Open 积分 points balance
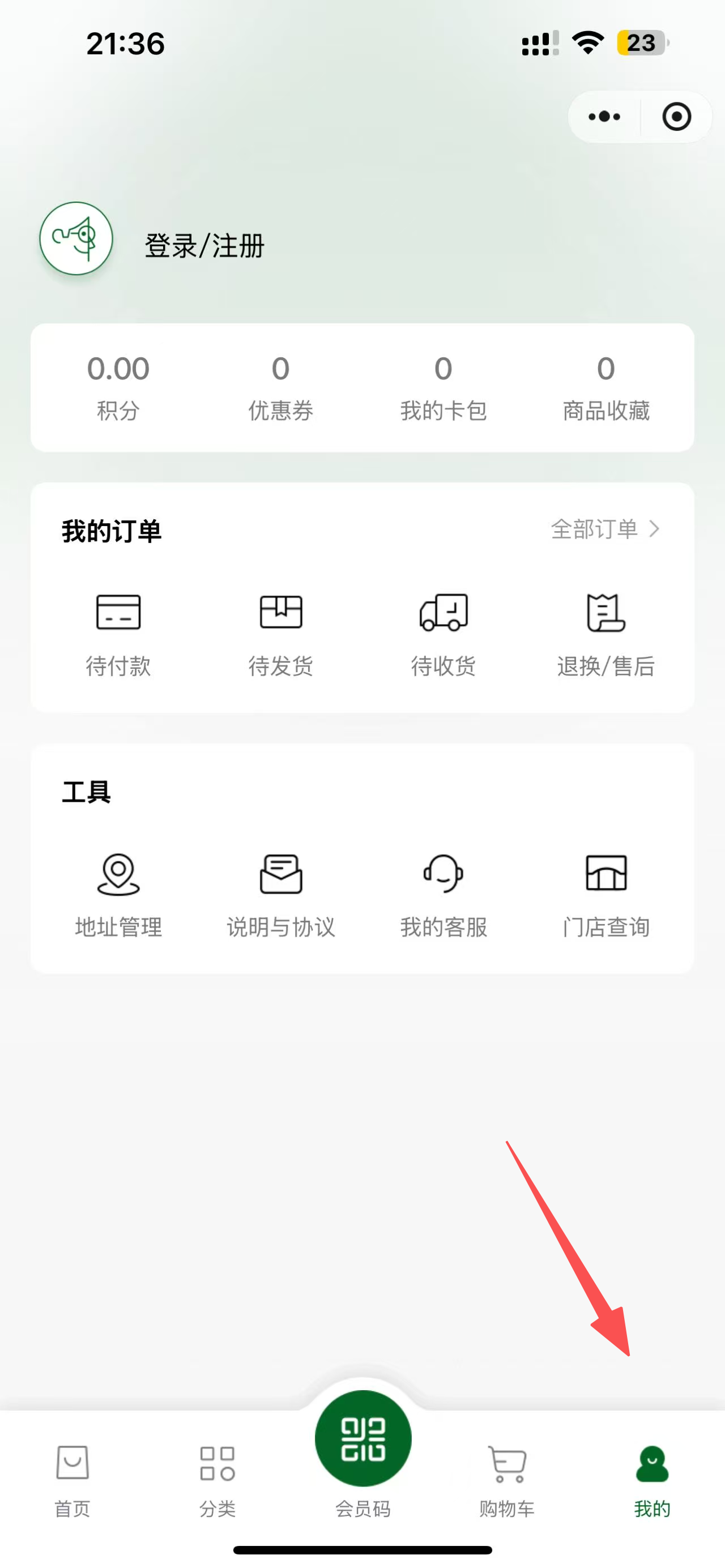Image resolution: width=725 pixels, height=1568 pixels. [118, 388]
